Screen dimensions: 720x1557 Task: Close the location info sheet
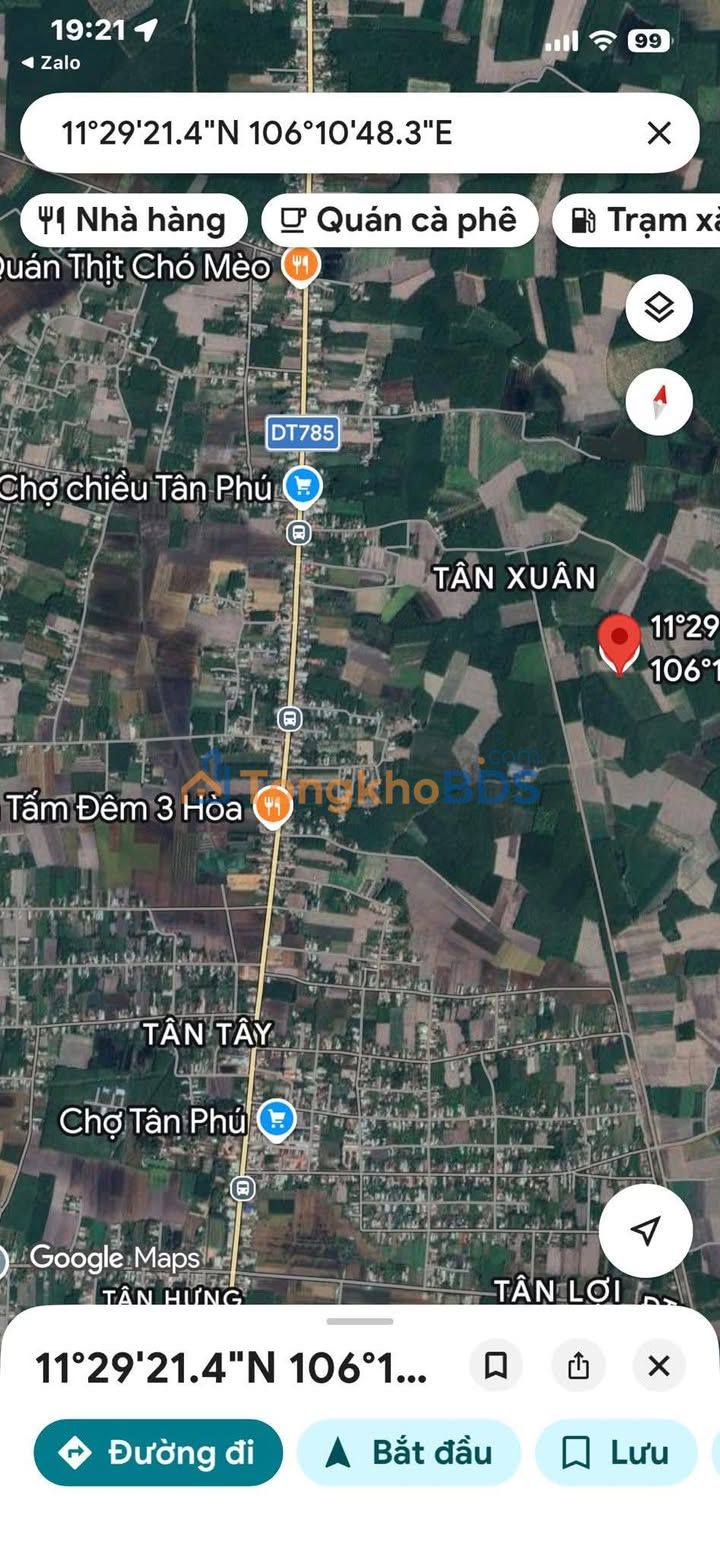pos(658,1366)
